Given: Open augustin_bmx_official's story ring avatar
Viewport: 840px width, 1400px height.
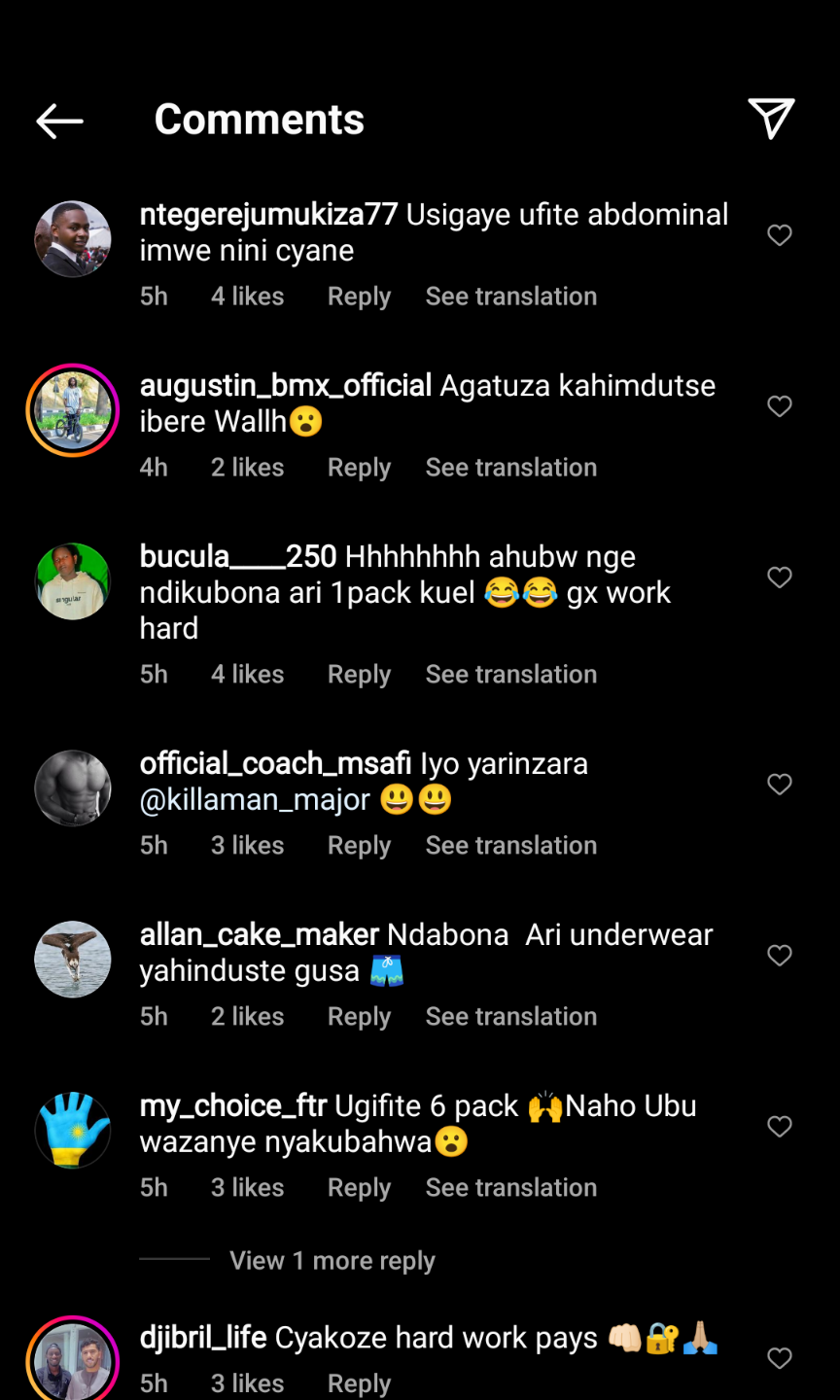Looking at the screenshot, I should click(73, 410).
